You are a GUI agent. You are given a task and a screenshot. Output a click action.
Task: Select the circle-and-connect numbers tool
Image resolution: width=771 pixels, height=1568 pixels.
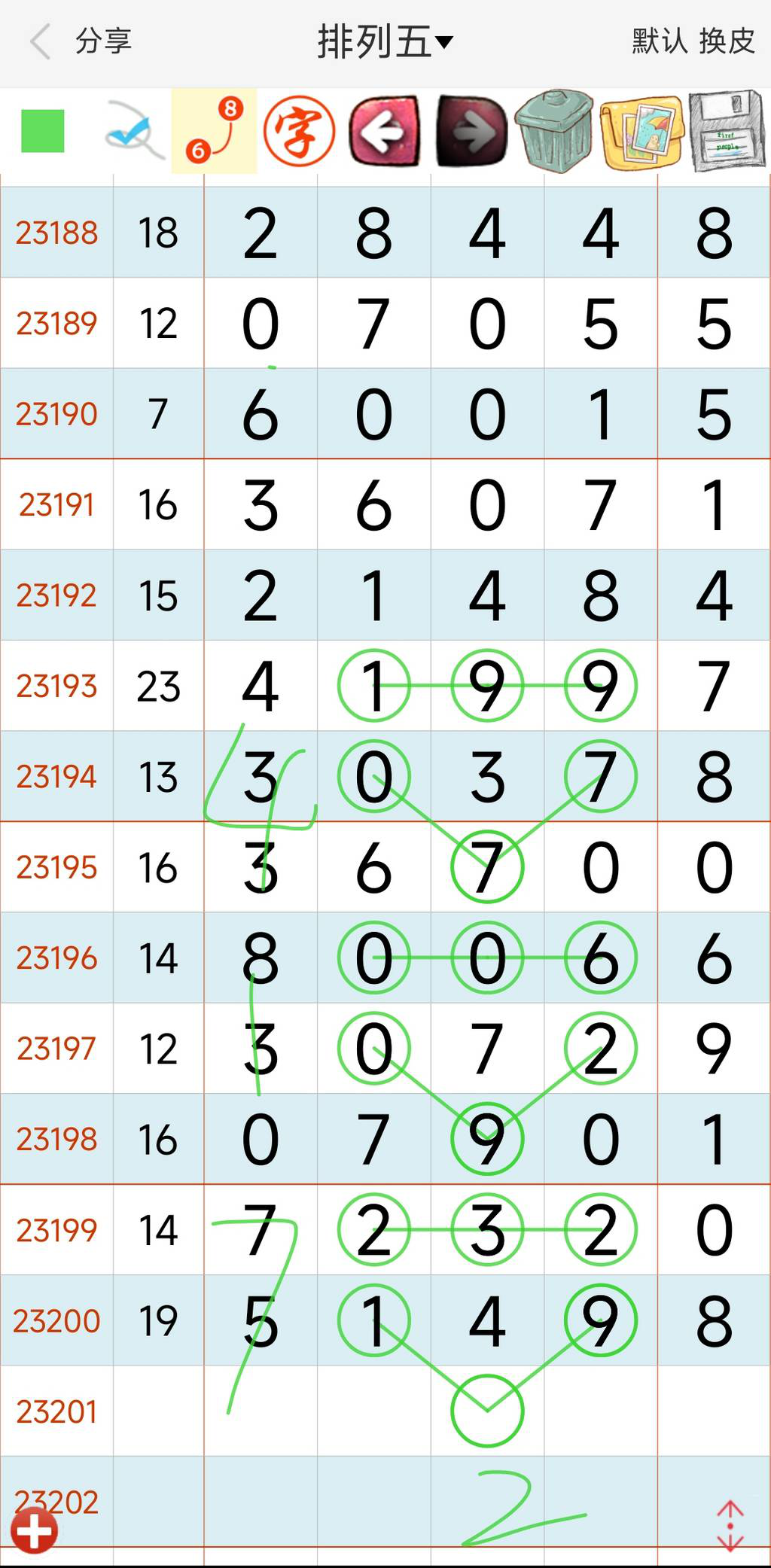pyautogui.click(x=215, y=131)
